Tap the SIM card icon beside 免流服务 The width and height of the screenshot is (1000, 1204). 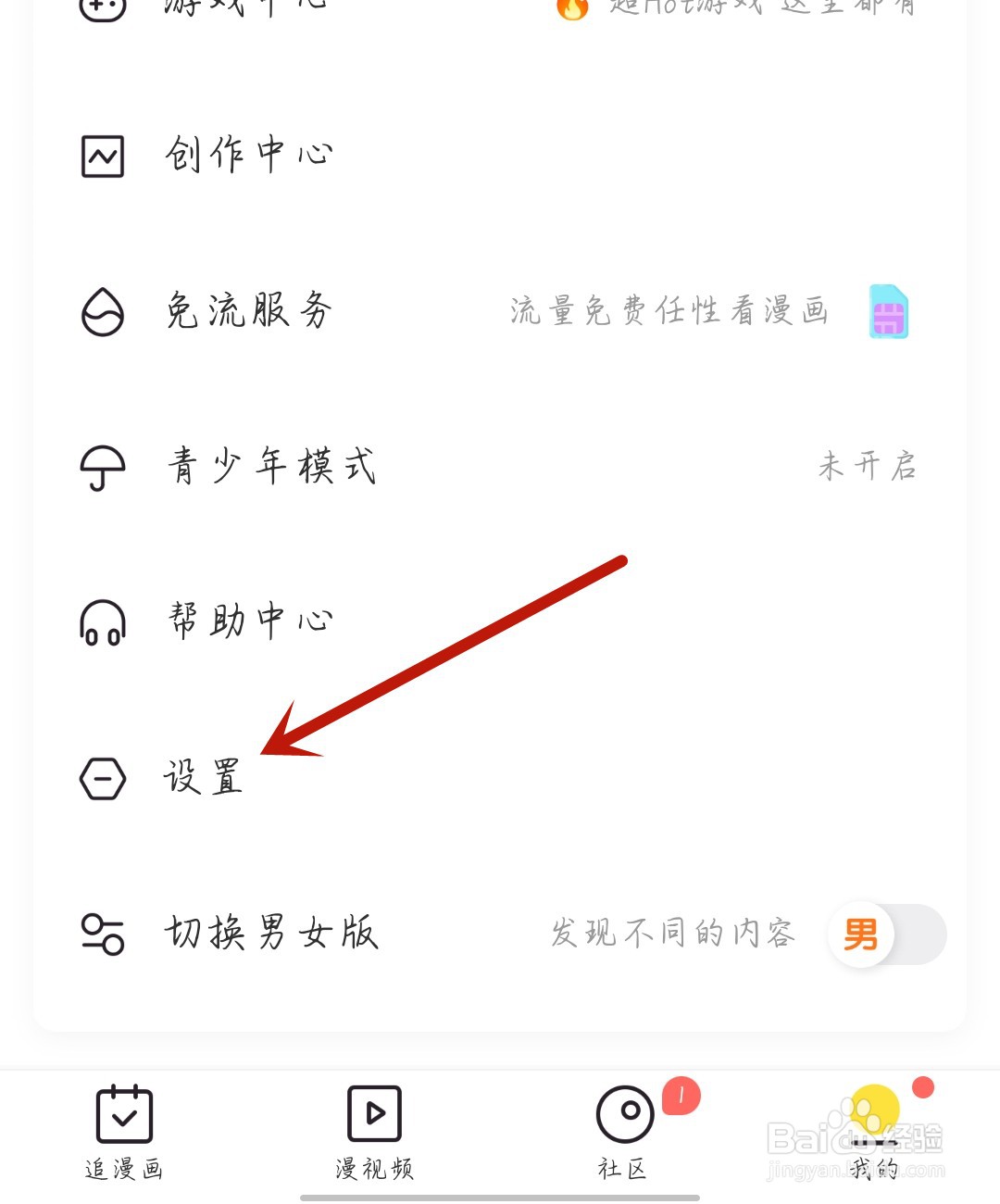click(x=887, y=313)
